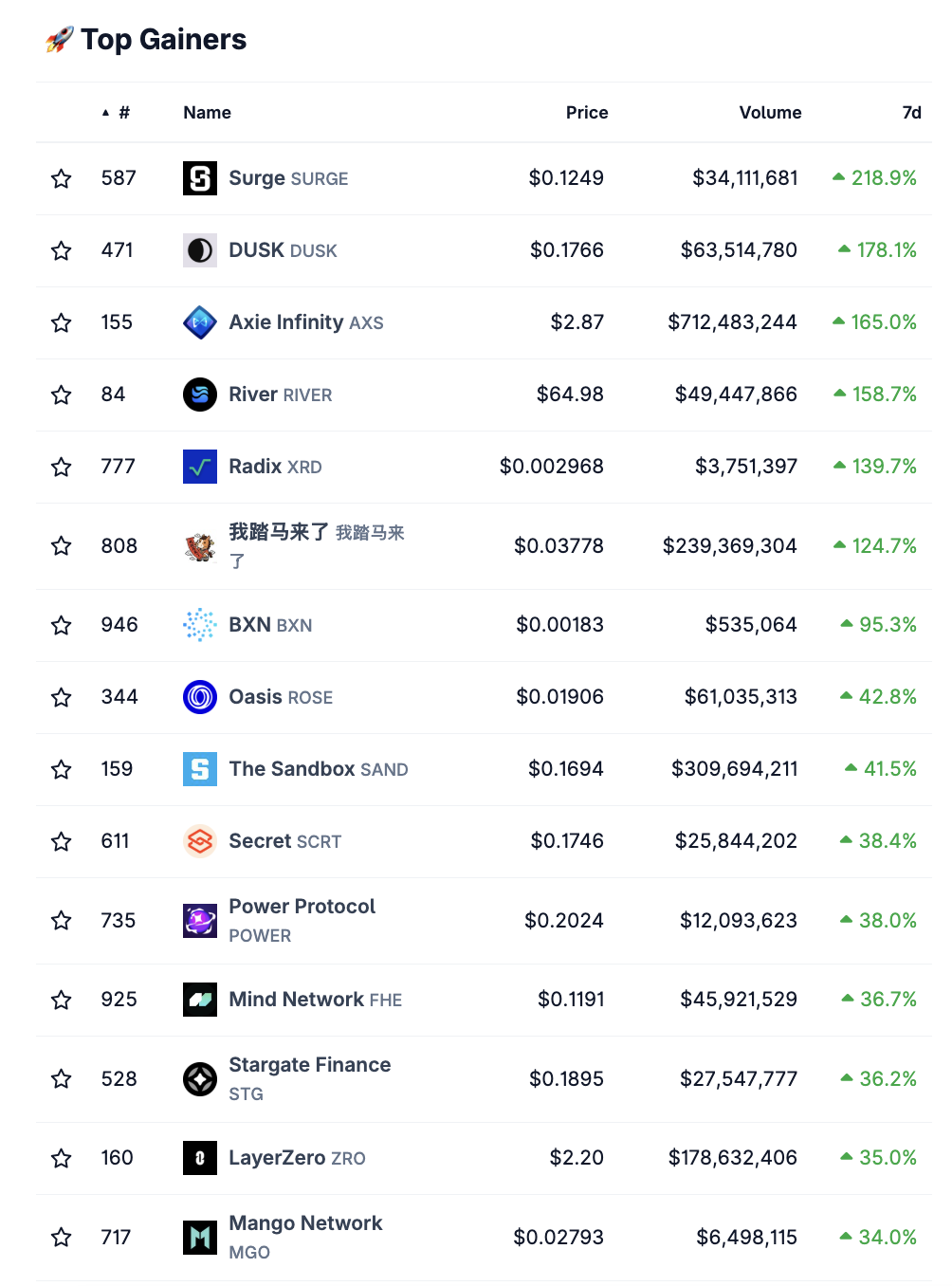Star DUSK as a favorite

[62, 250]
